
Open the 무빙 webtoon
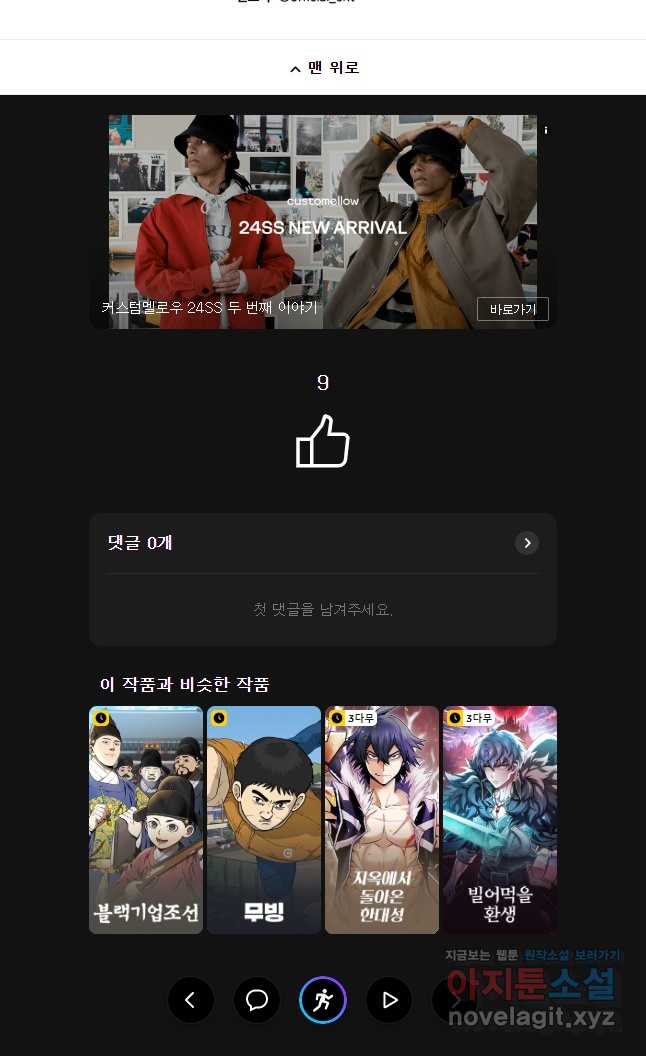pos(264,820)
